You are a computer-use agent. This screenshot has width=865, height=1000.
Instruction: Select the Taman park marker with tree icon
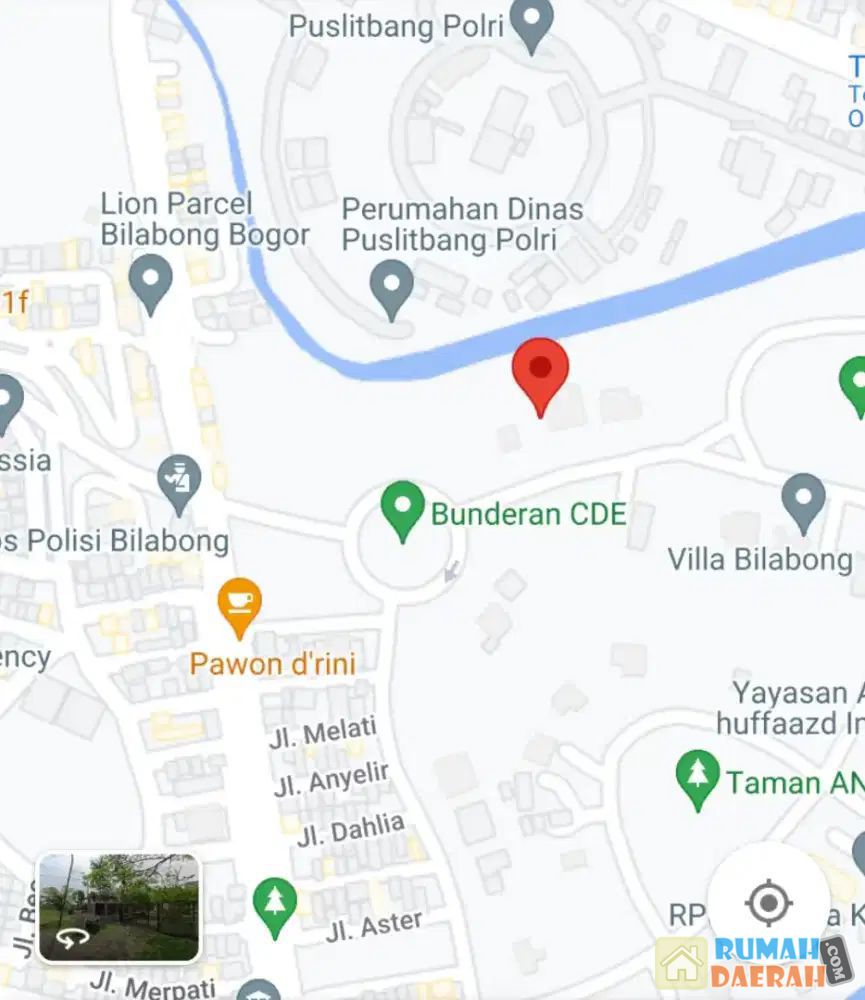697,777
